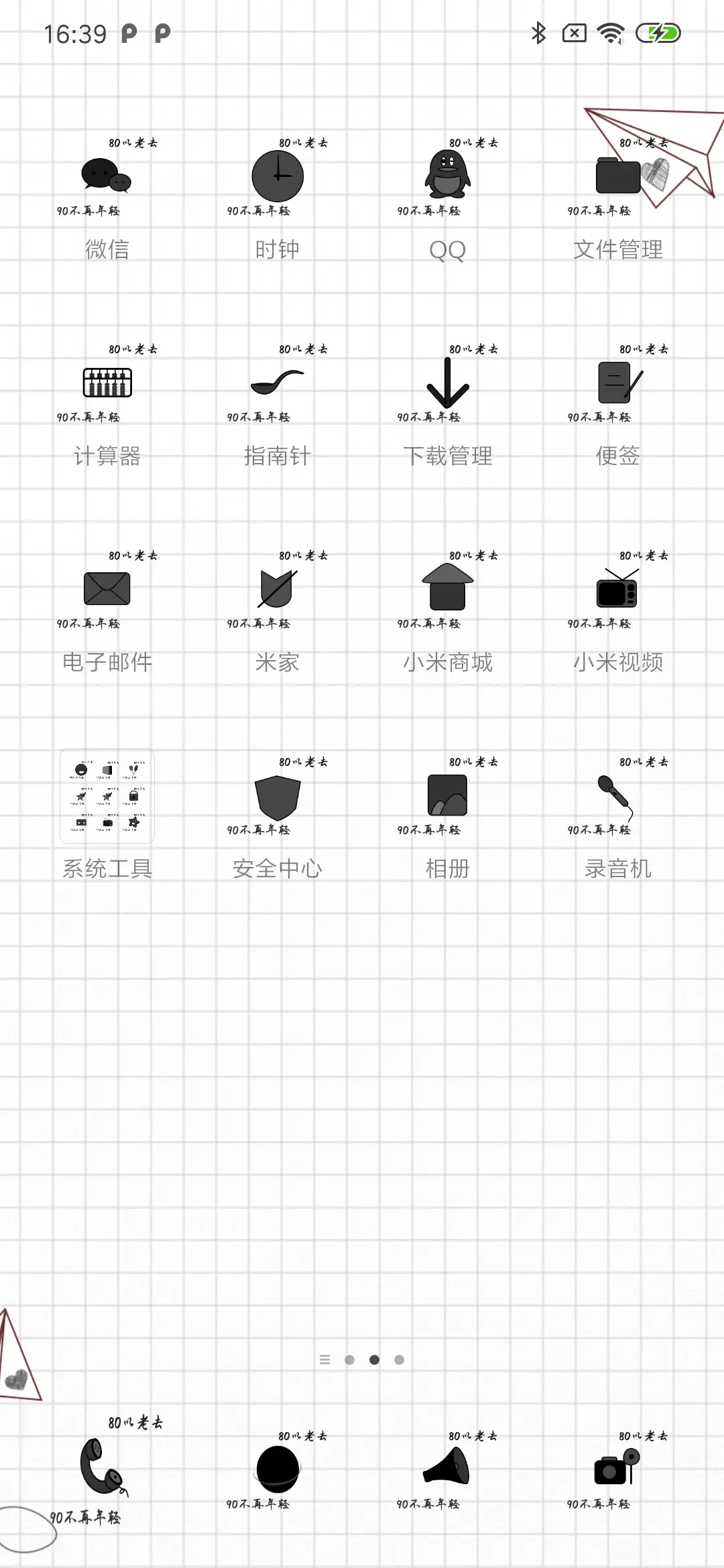Open the megaphone-styled dock app
Screen dimensions: 724x1568
(447, 1464)
